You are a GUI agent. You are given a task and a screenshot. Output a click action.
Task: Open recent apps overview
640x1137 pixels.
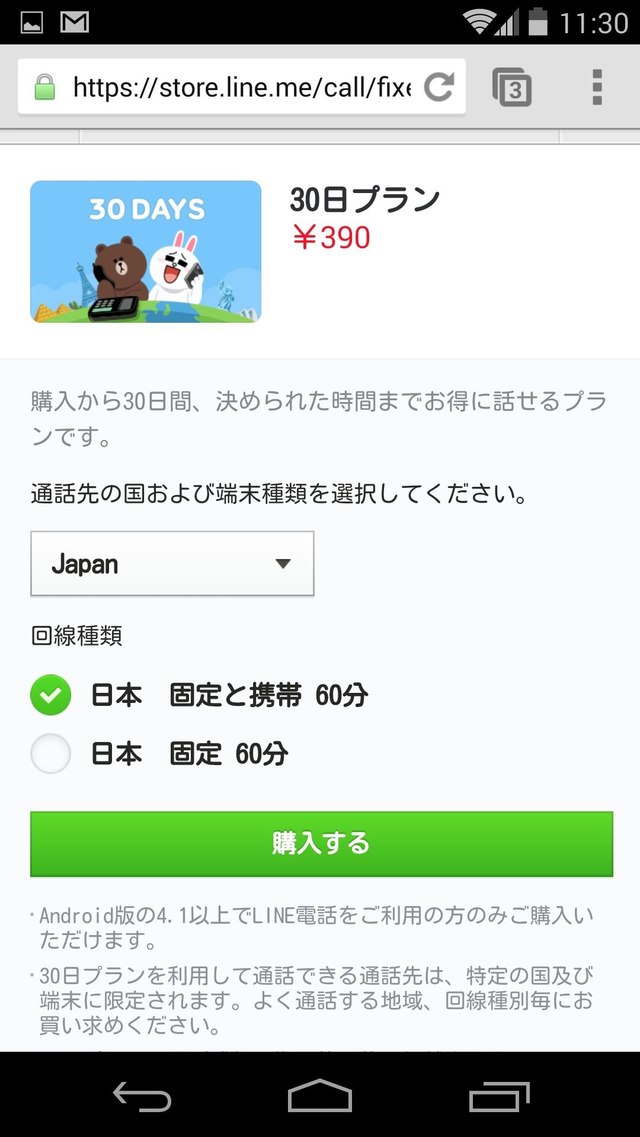click(x=499, y=1096)
